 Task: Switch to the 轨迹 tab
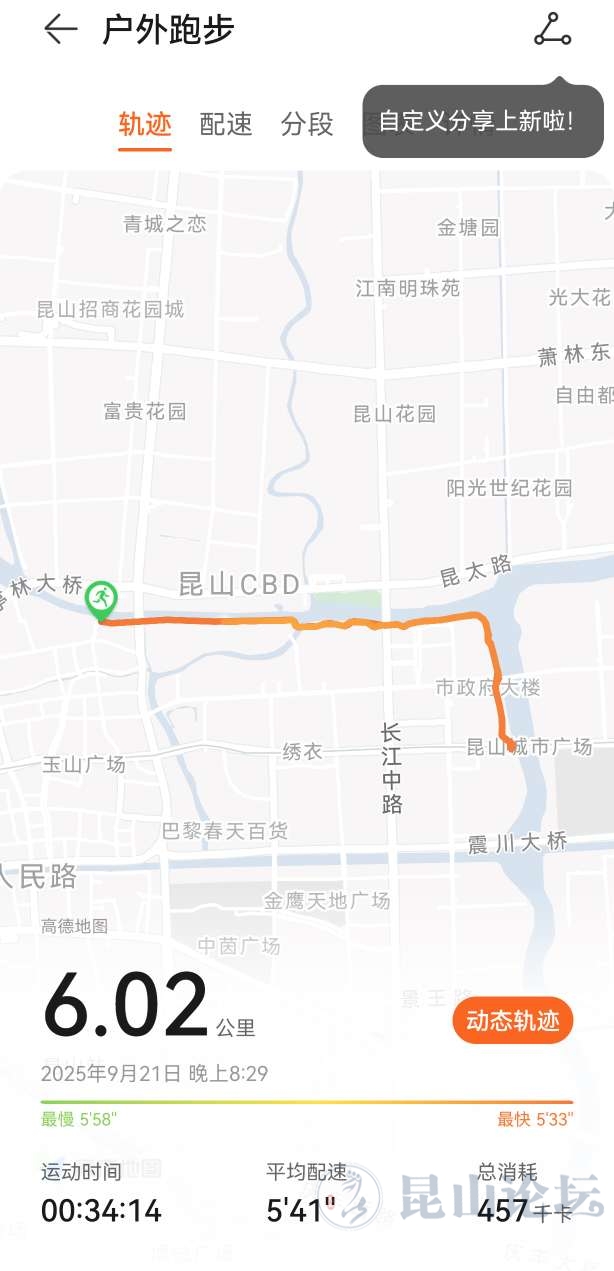pos(145,124)
